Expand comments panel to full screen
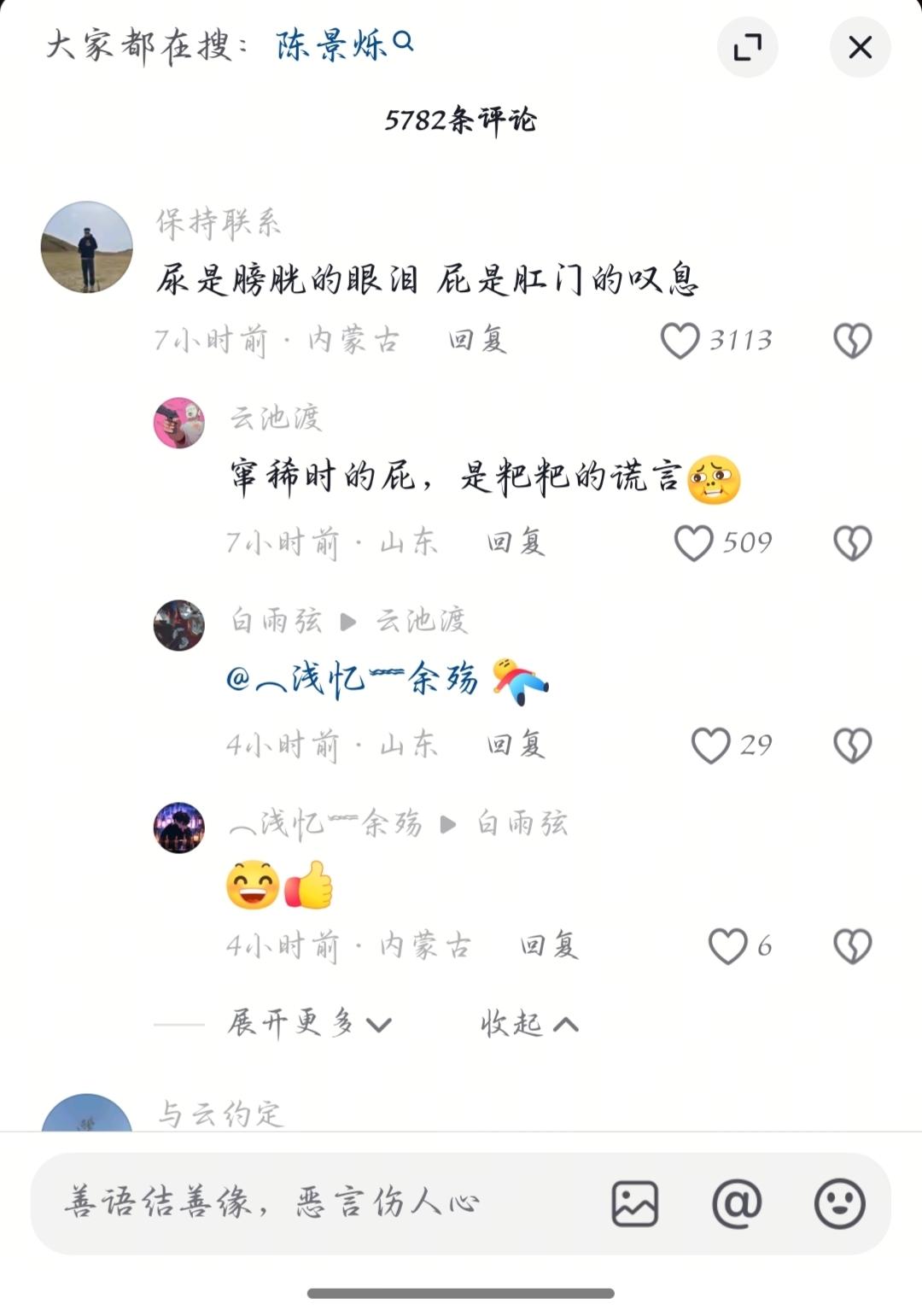Viewport: 922px width, 1316px height. tap(747, 47)
